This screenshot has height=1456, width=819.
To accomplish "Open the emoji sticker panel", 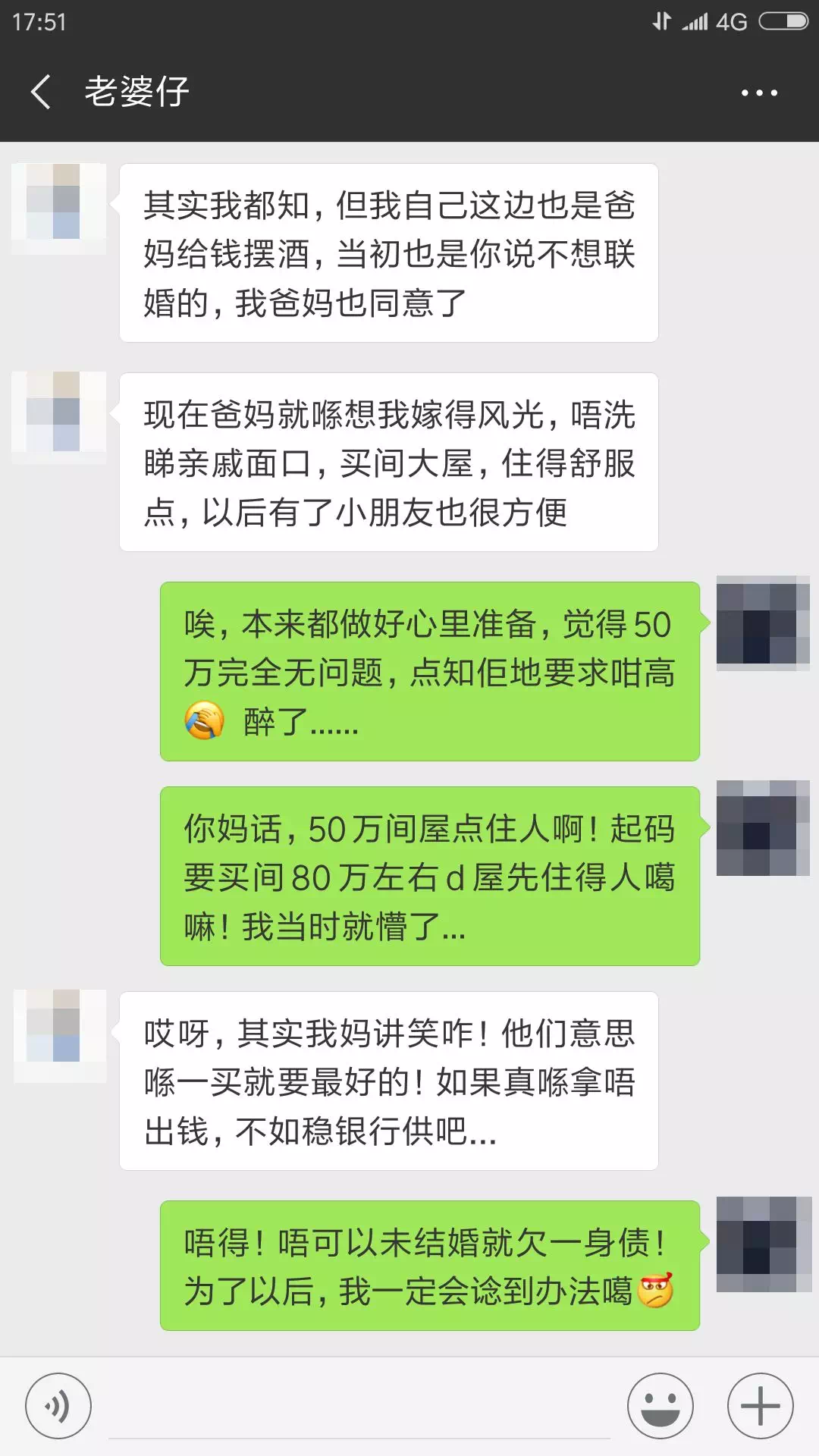I will click(x=661, y=1406).
